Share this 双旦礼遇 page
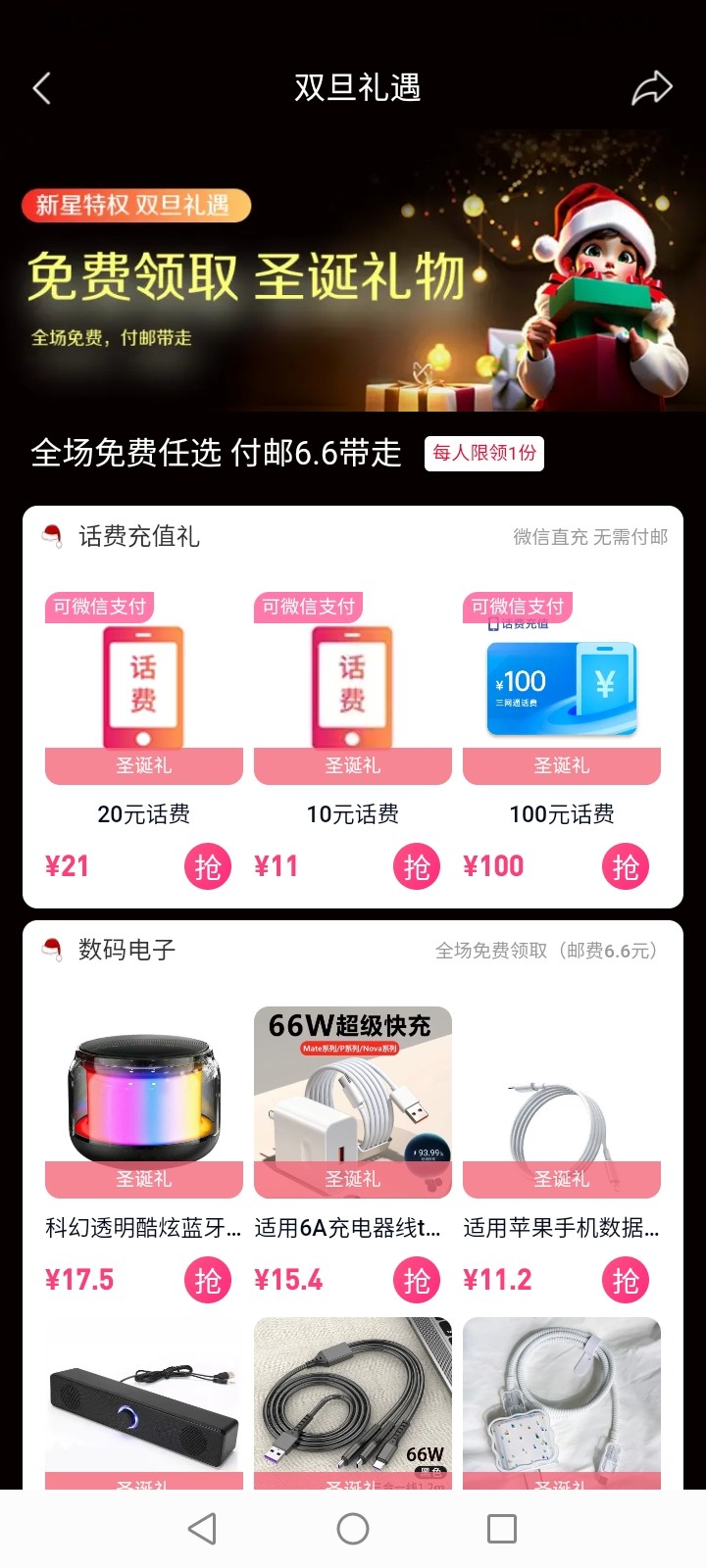Image resolution: width=706 pixels, height=1568 pixels. tap(651, 88)
